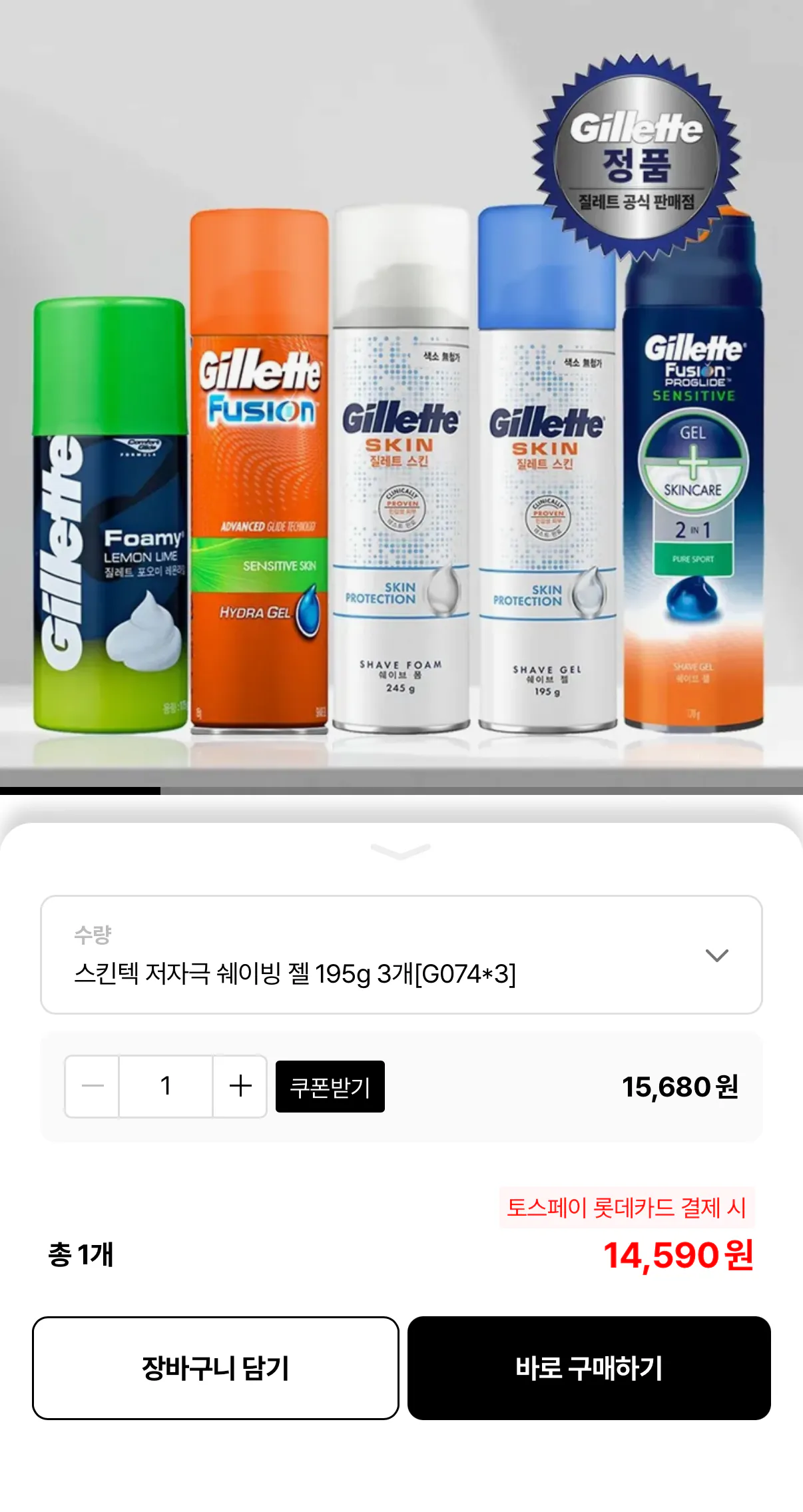Click the plus icon to increase quantity
This screenshot has width=803, height=1512.
pyautogui.click(x=240, y=1087)
